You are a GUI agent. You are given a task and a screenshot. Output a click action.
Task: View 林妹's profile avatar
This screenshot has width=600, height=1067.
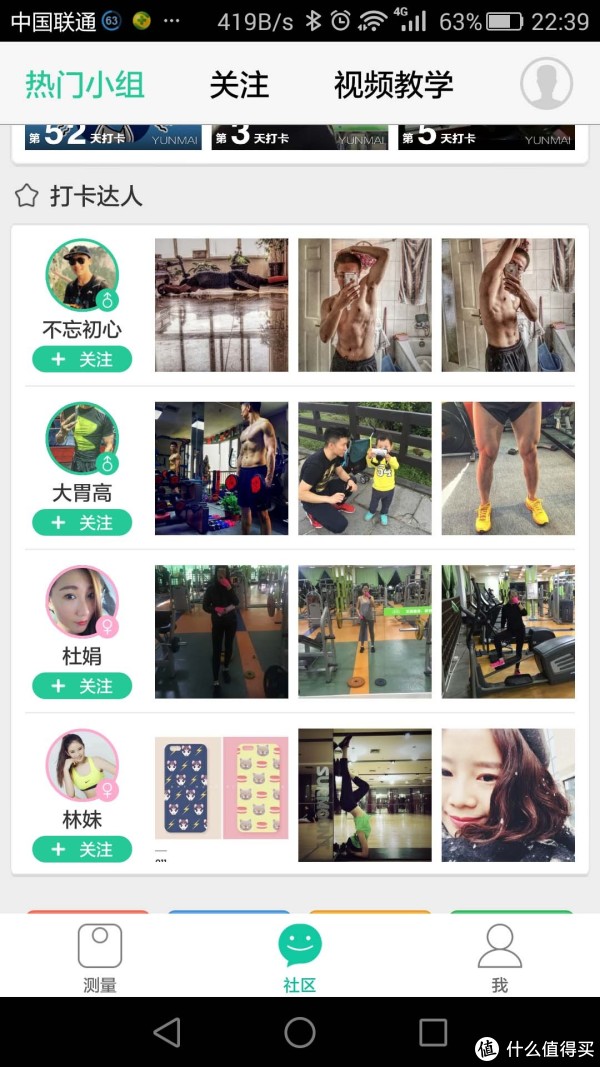click(x=82, y=766)
